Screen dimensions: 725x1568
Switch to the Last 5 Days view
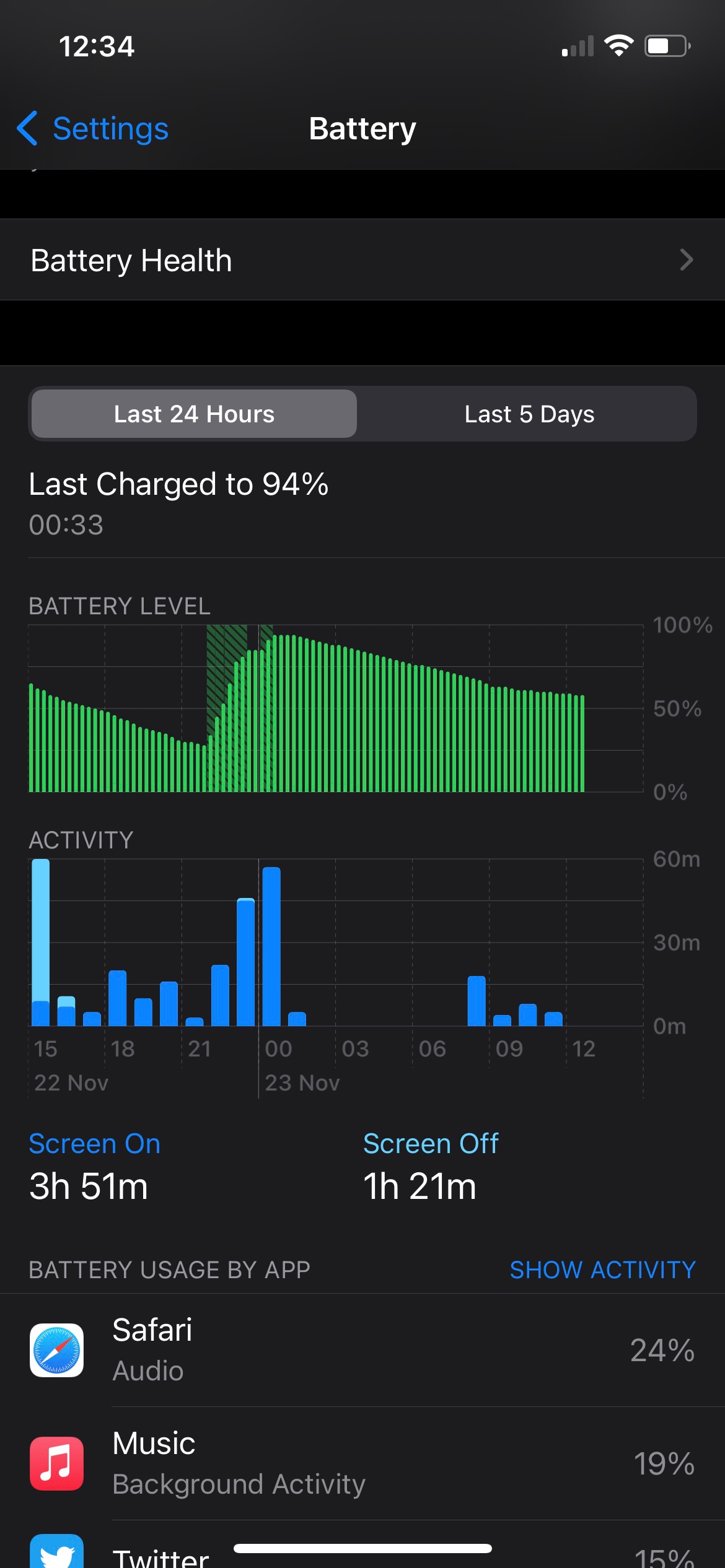tap(529, 414)
